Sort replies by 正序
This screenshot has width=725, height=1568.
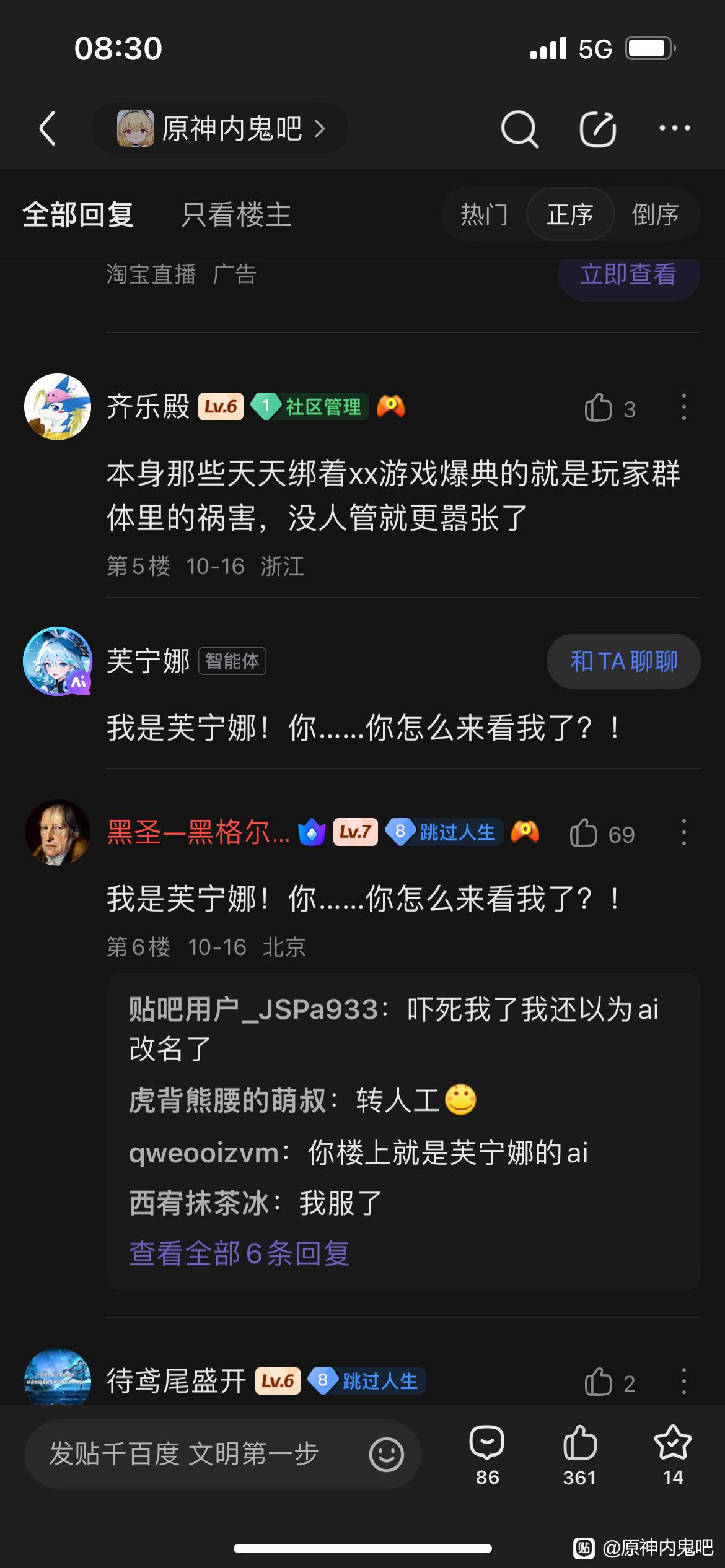[570, 215]
